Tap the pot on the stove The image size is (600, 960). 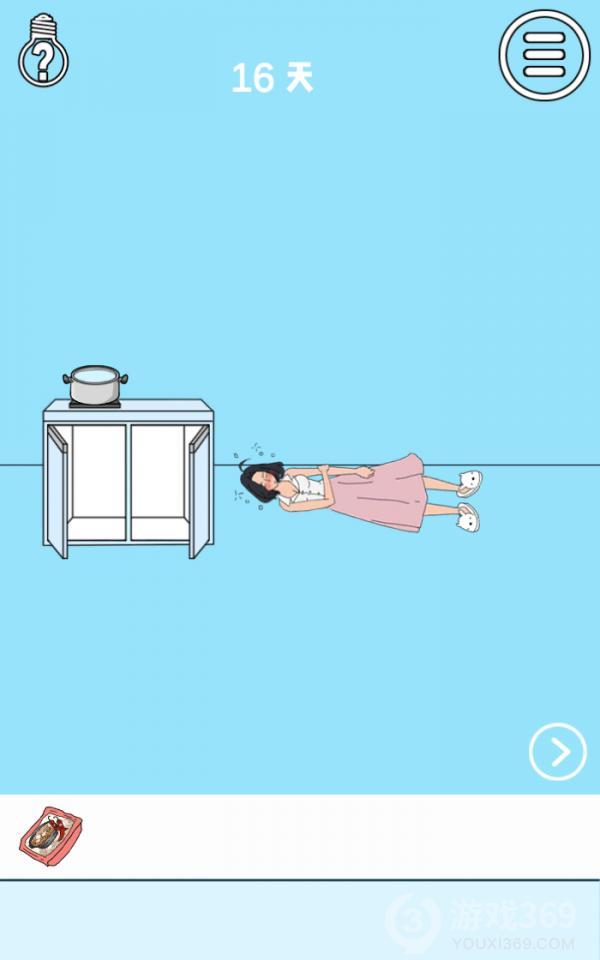[96, 387]
